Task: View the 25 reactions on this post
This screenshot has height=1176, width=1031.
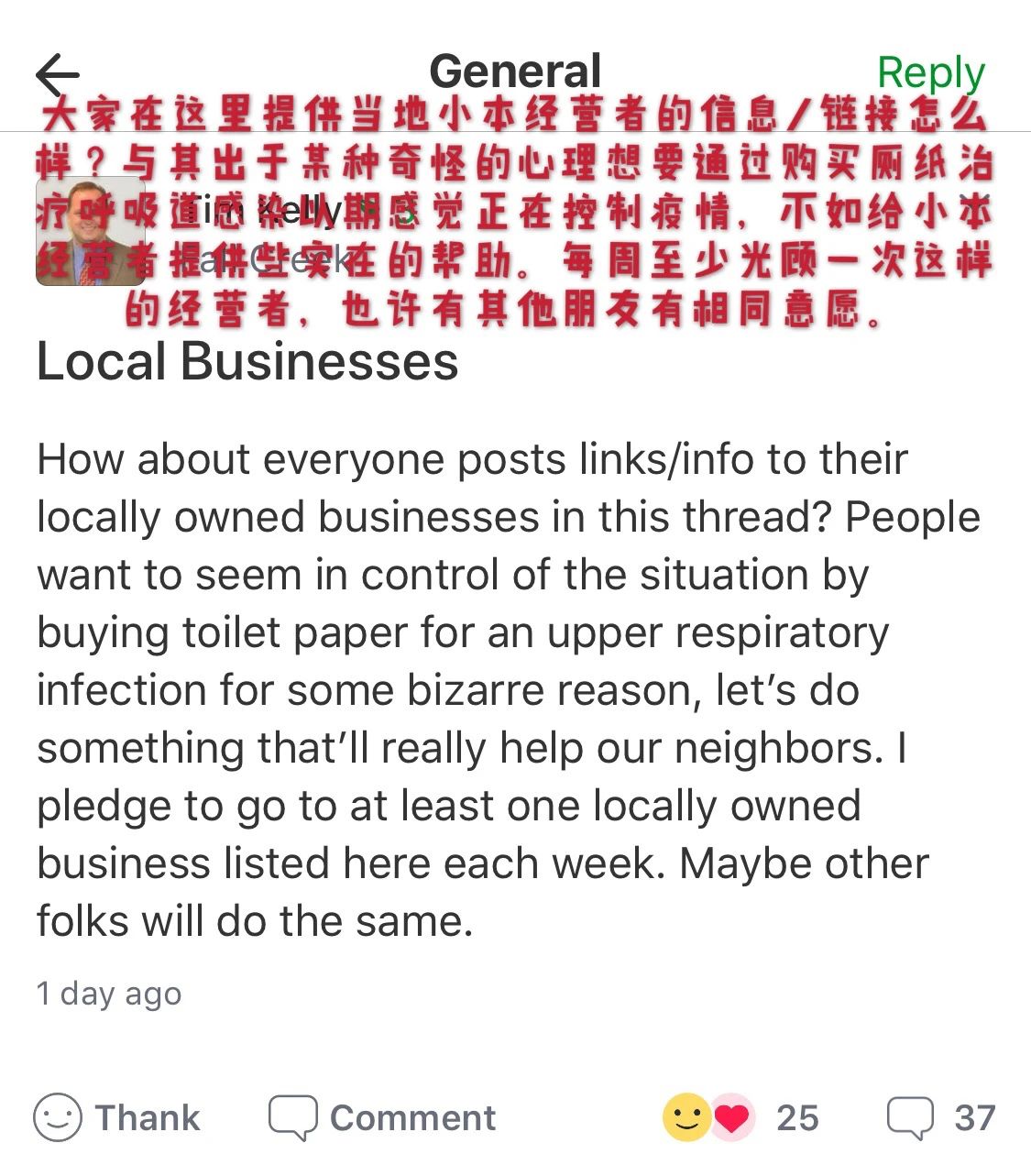Action: [740, 1117]
